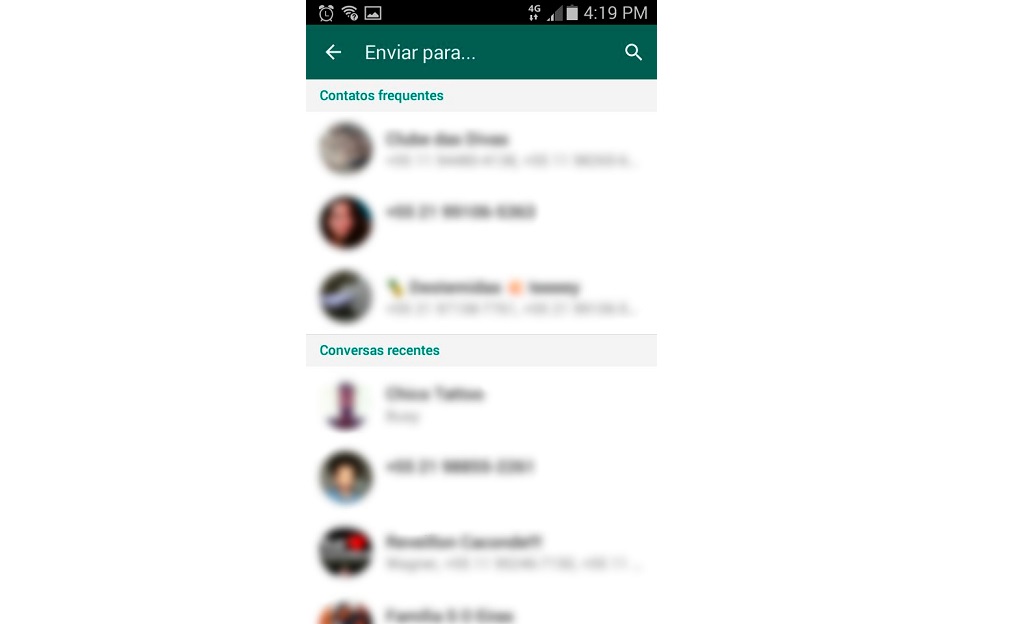Choose the third group under Contatos frequentes

click(480, 297)
